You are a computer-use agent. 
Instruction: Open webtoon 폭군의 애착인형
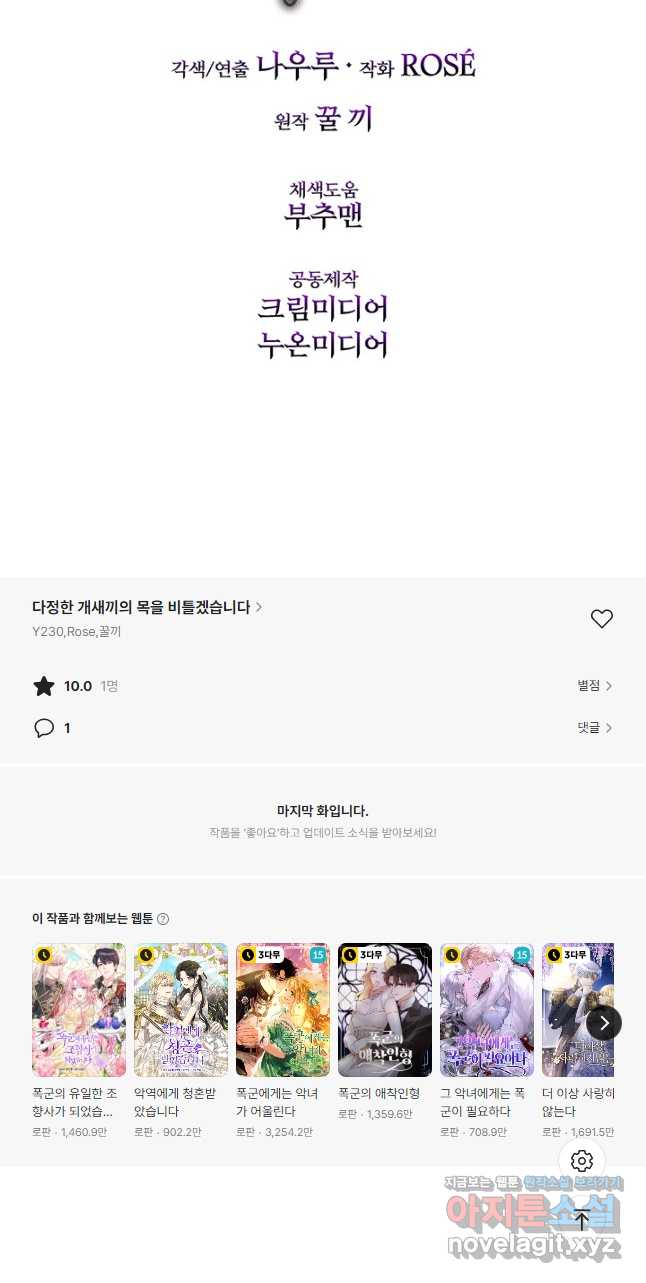(x=385, y=1010)
